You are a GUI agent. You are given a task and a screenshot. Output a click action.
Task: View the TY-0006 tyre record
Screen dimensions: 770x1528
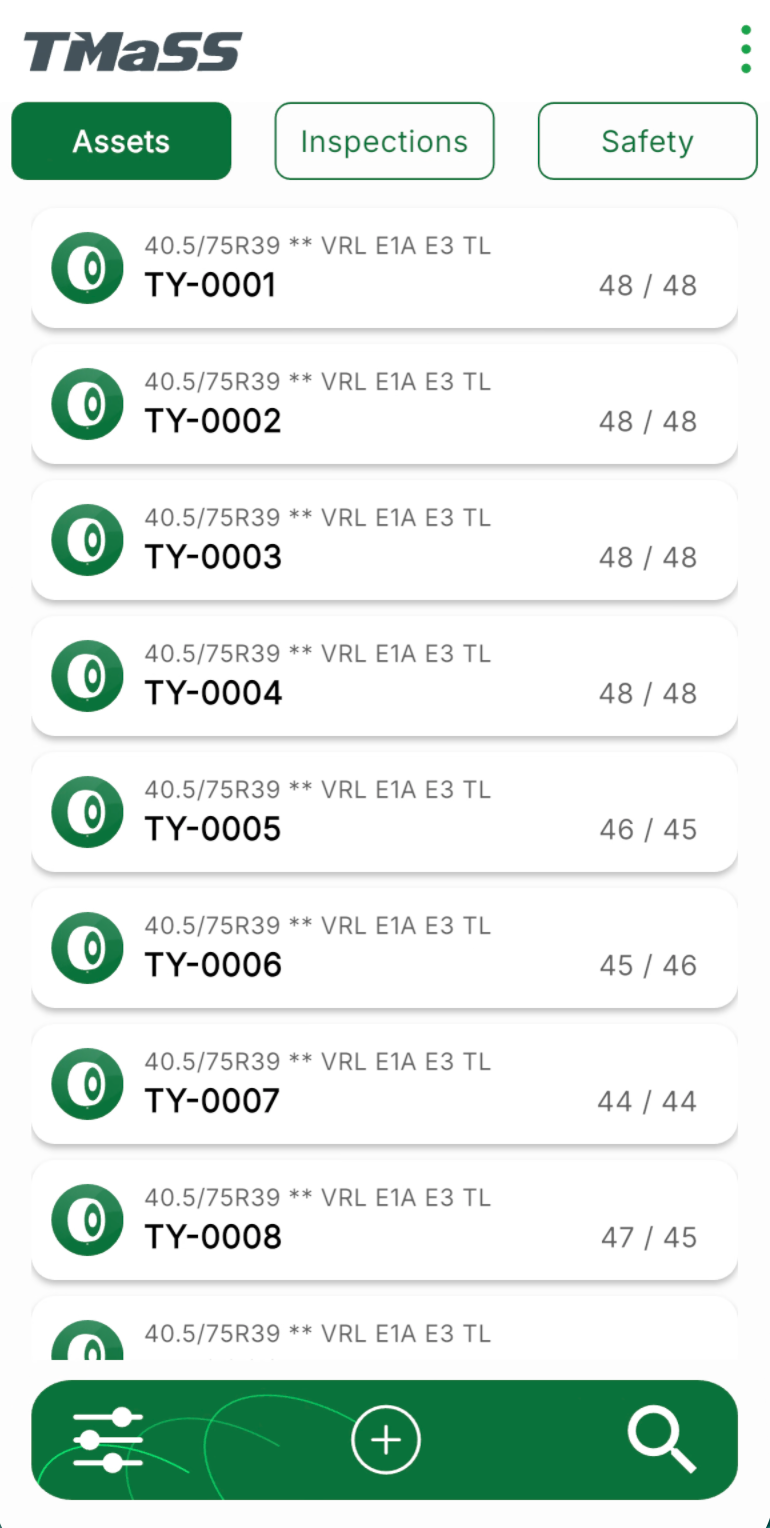[x=384, y=948]
